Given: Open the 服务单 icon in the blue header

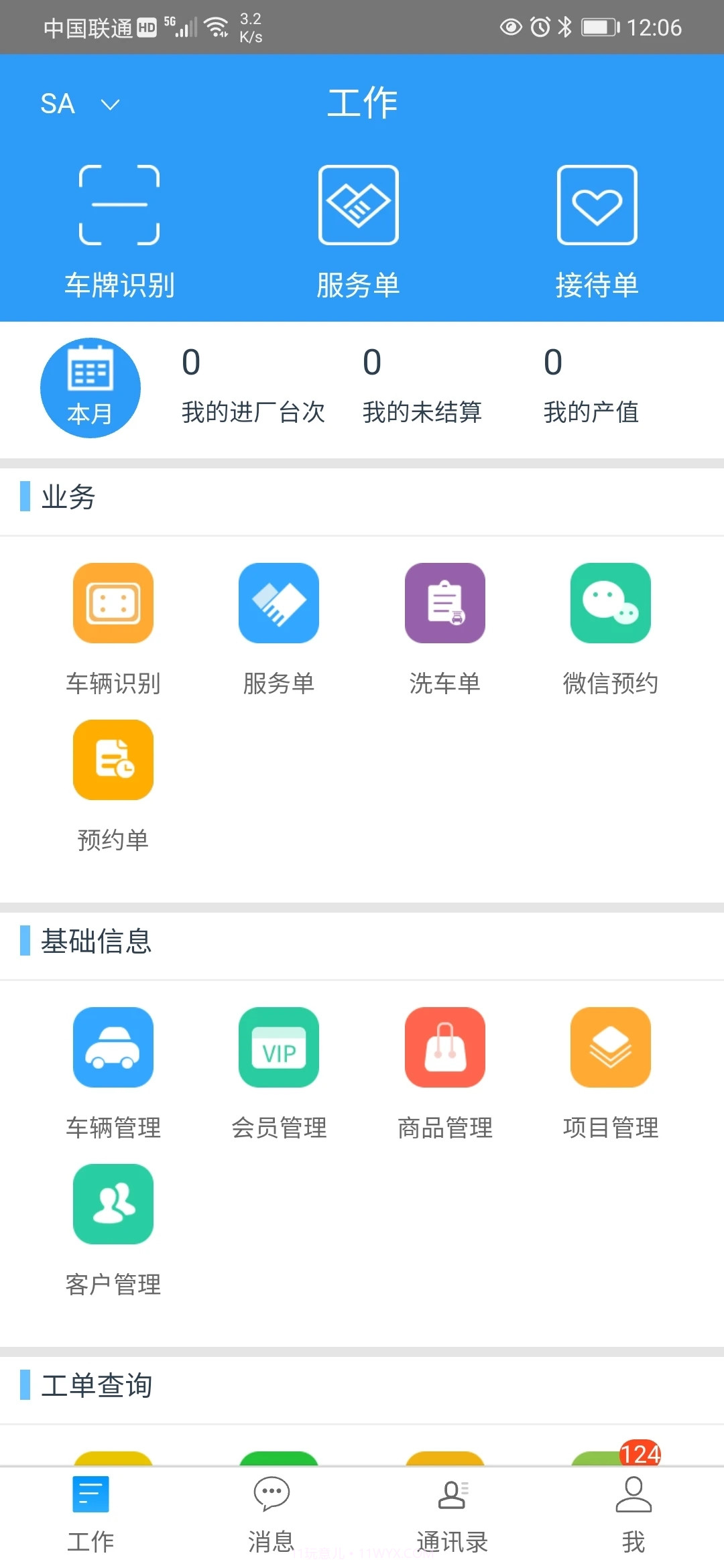Looking at the screenshot, I should pyautogui.click(x=359, y=228).
